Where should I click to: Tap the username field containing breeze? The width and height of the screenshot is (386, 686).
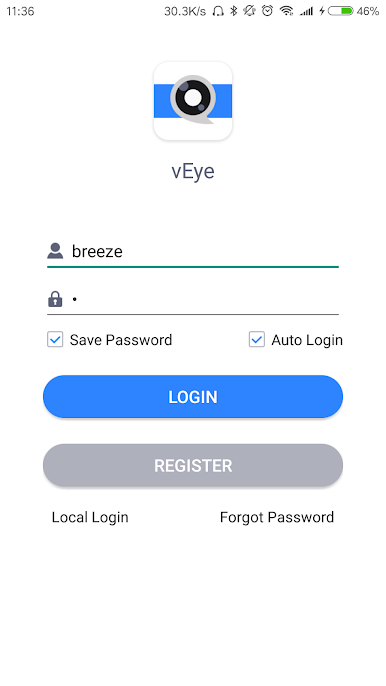point(193,252)
